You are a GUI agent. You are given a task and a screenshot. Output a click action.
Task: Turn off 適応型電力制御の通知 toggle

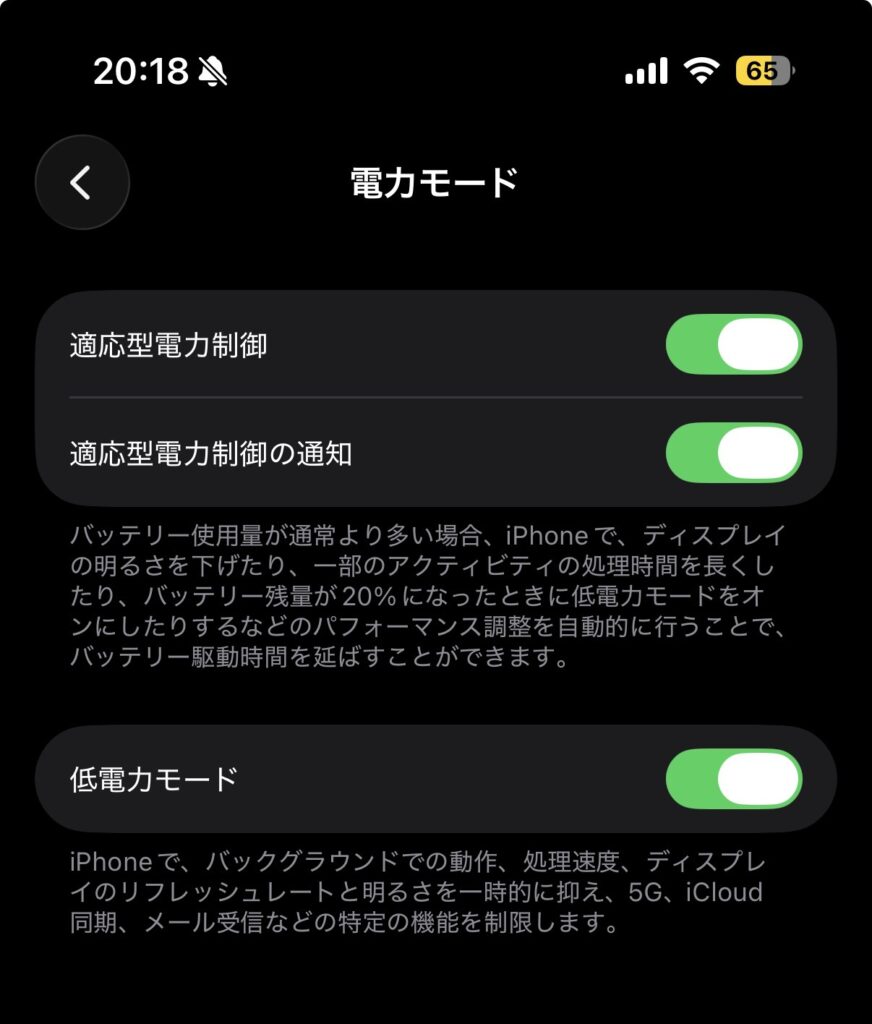coord(734,453)
